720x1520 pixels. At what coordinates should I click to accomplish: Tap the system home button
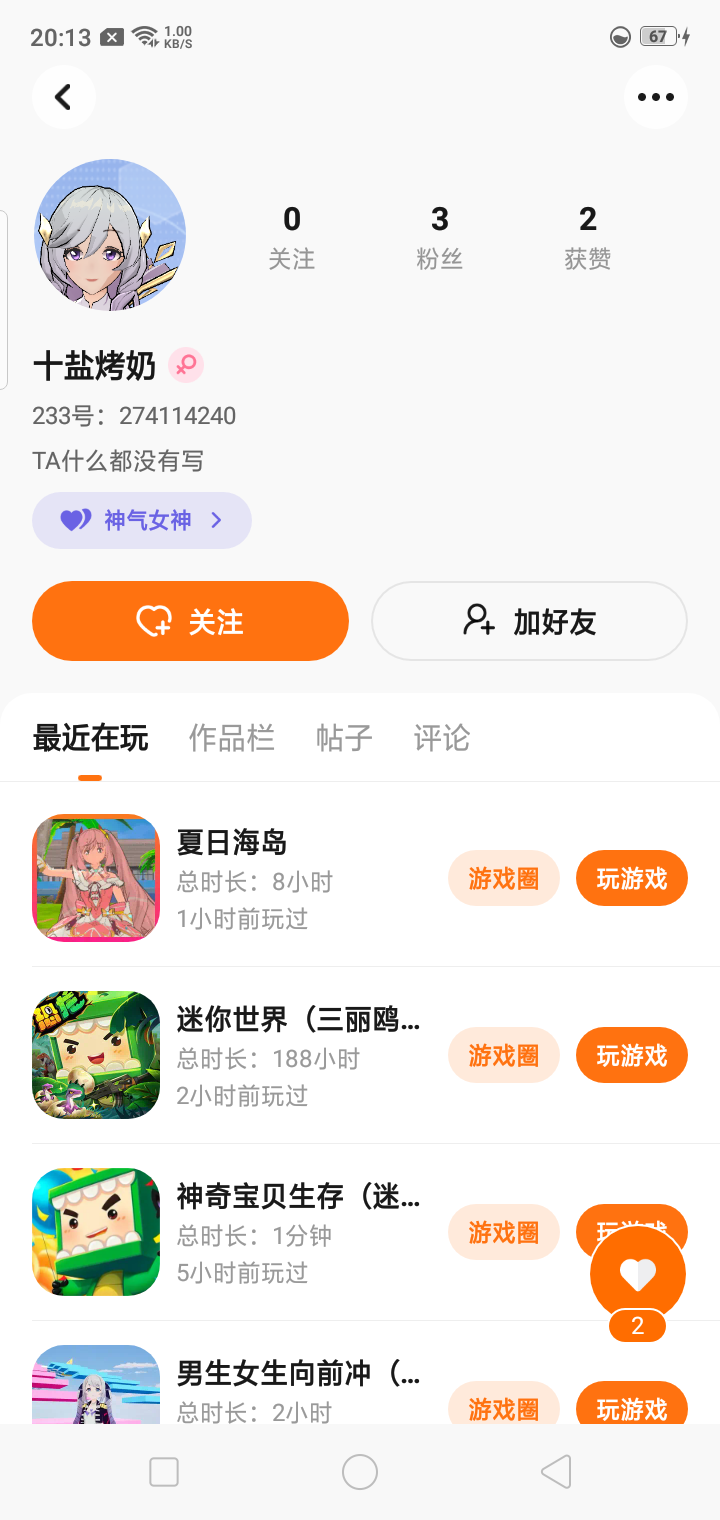pos(360,1472)
